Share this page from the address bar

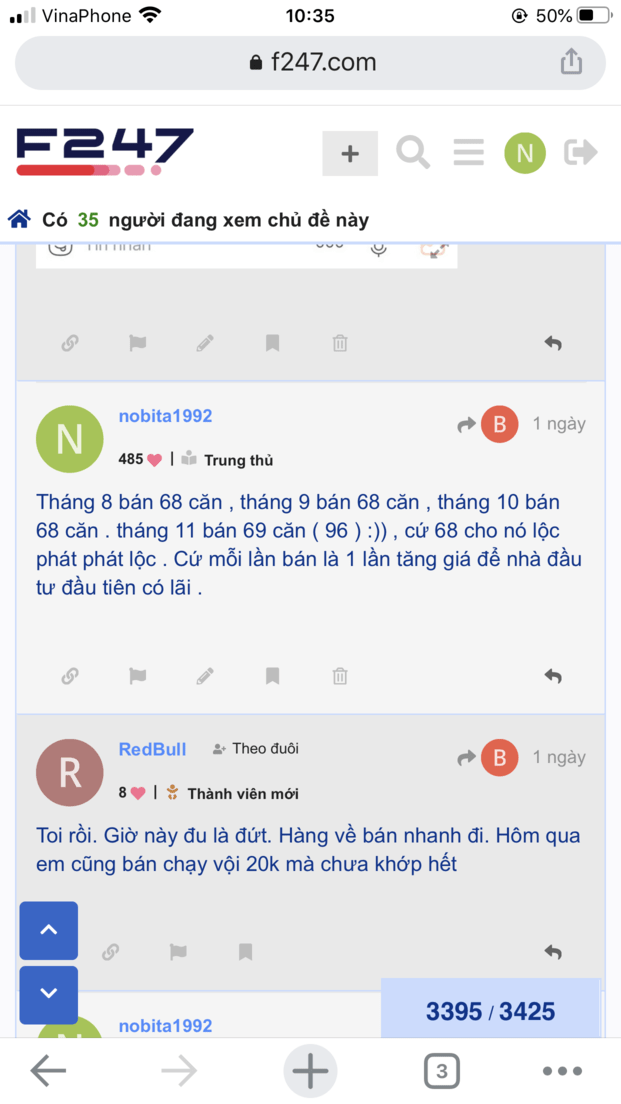[571, 62]
